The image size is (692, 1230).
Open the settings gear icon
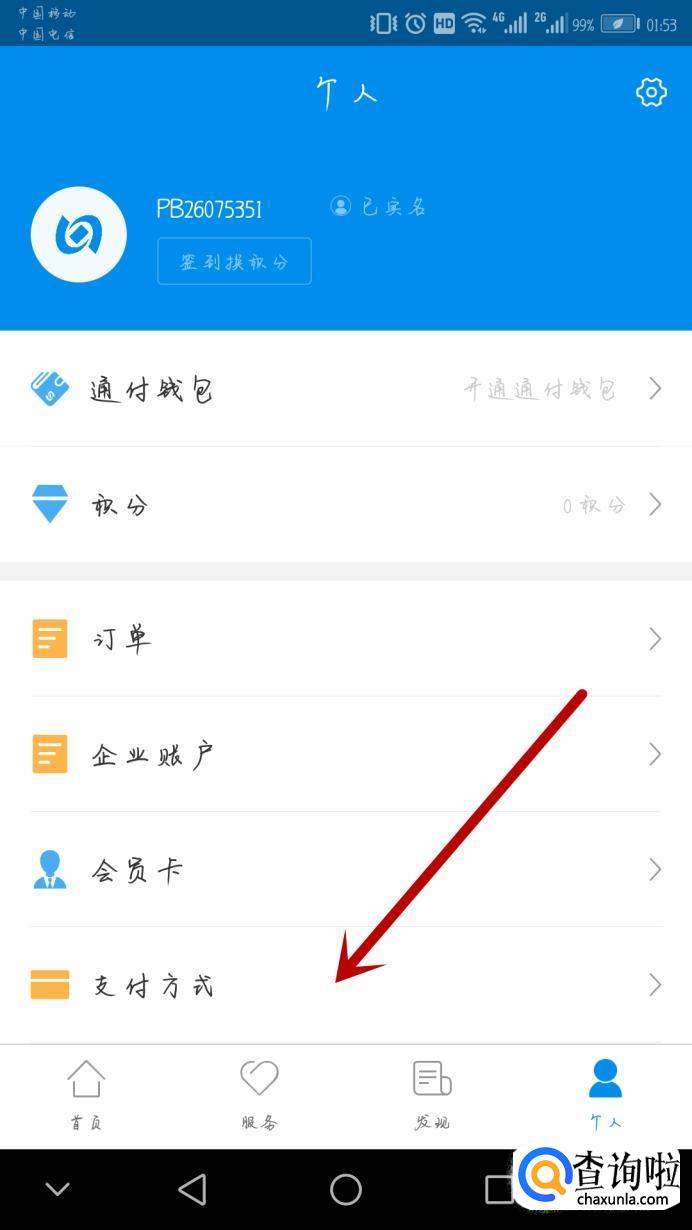651,93
